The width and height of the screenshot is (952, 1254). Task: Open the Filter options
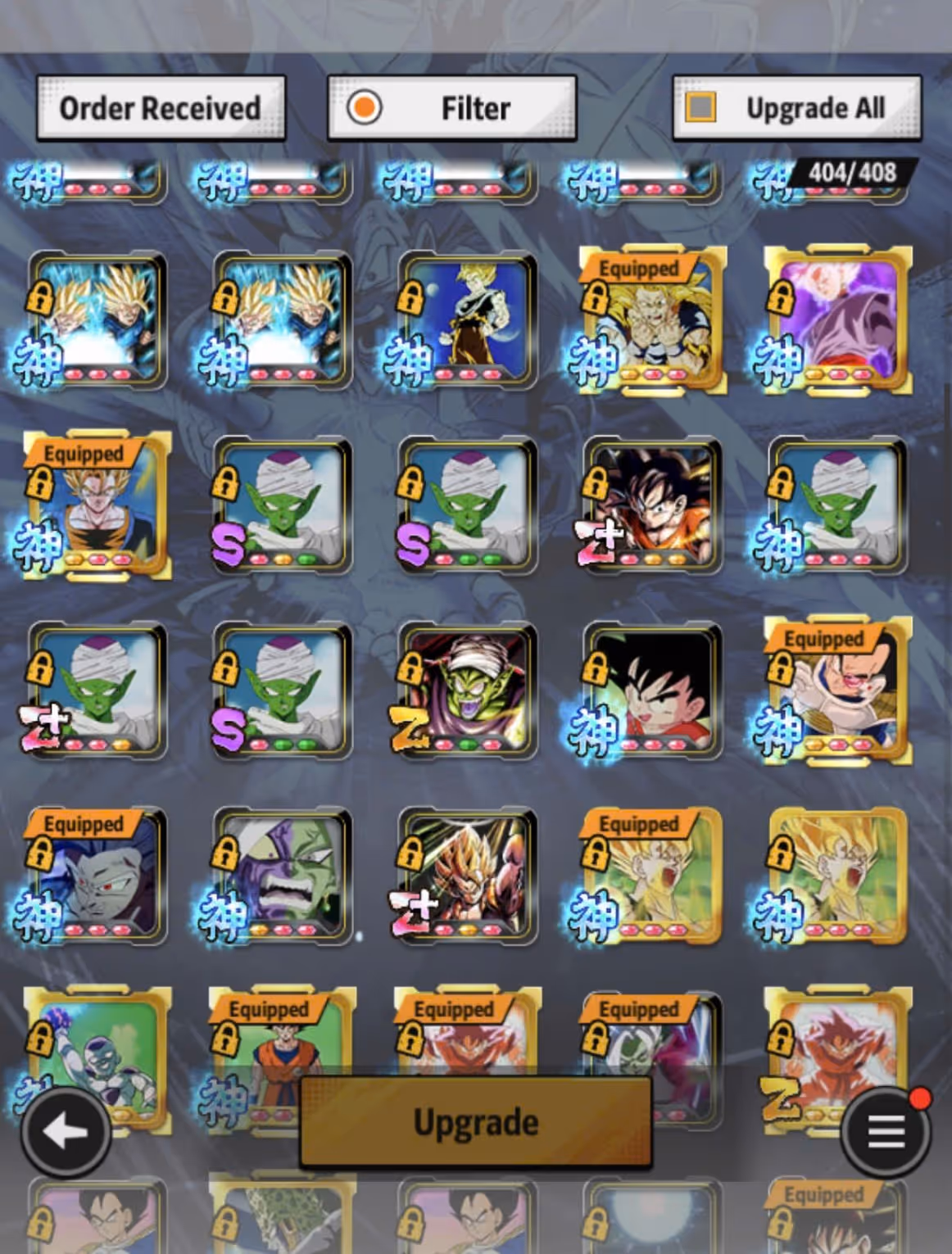click(452, 108)
